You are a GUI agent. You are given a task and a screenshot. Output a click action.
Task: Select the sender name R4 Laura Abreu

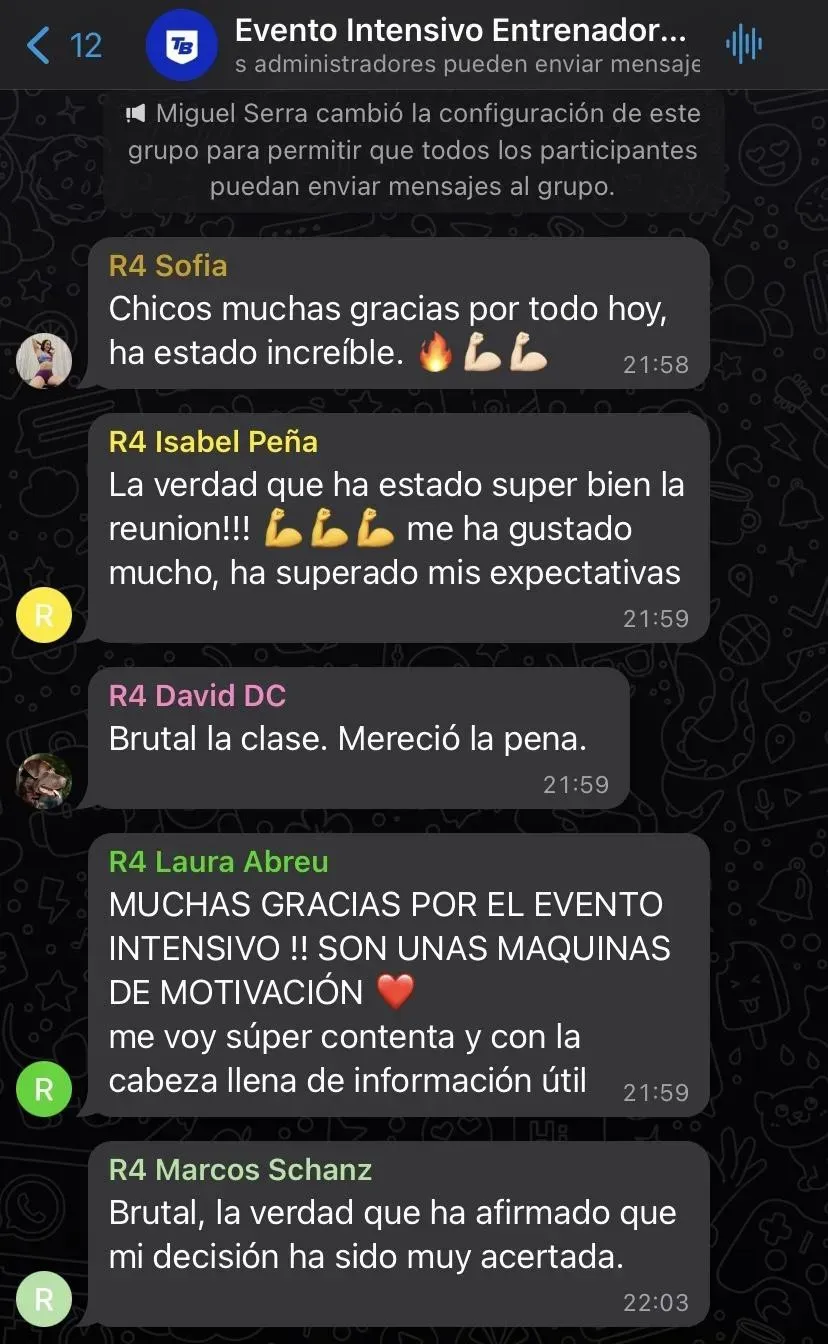[218, 861]
